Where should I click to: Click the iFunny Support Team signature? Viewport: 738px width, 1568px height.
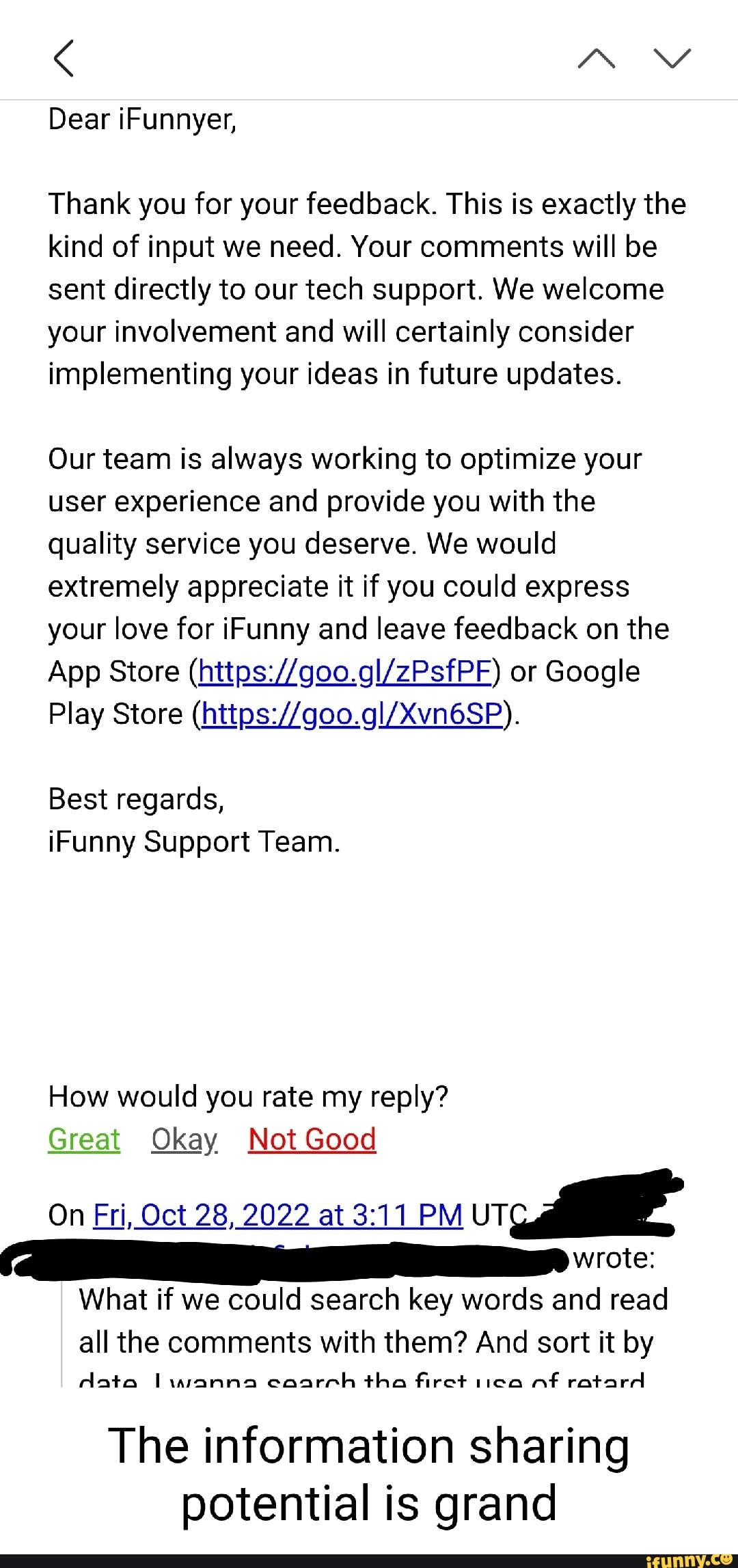[x=195, y=841]
